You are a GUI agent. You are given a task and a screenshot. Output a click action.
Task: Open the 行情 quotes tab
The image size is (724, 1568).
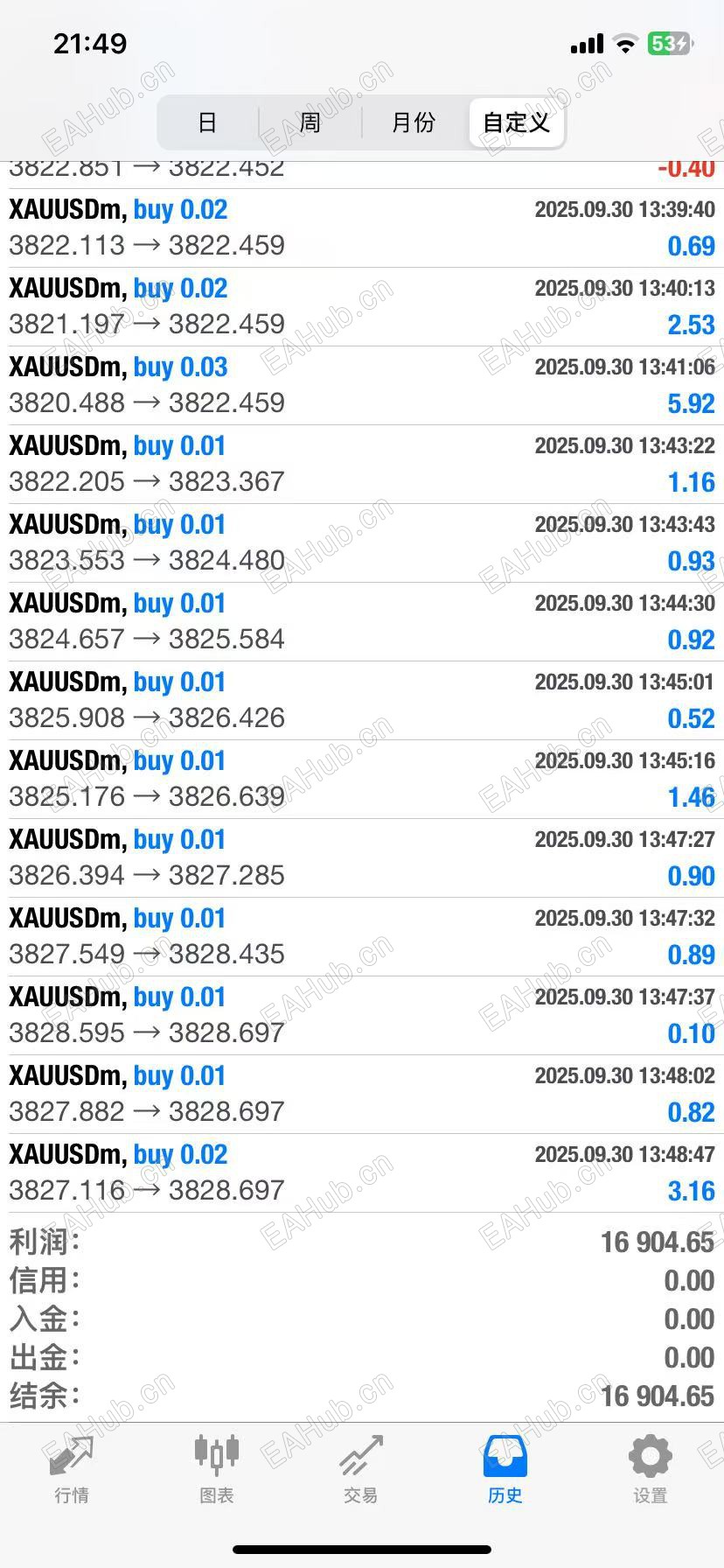point(72,1470)
